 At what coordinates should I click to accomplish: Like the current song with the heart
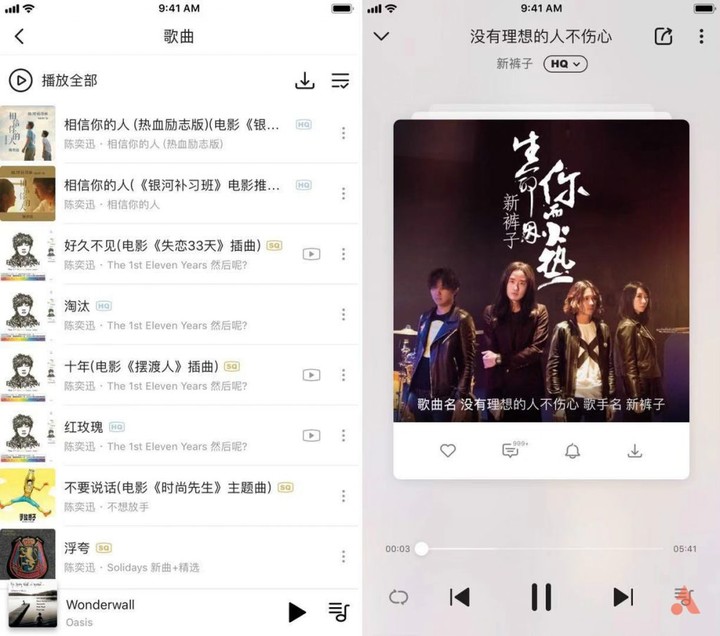(448, 451)
